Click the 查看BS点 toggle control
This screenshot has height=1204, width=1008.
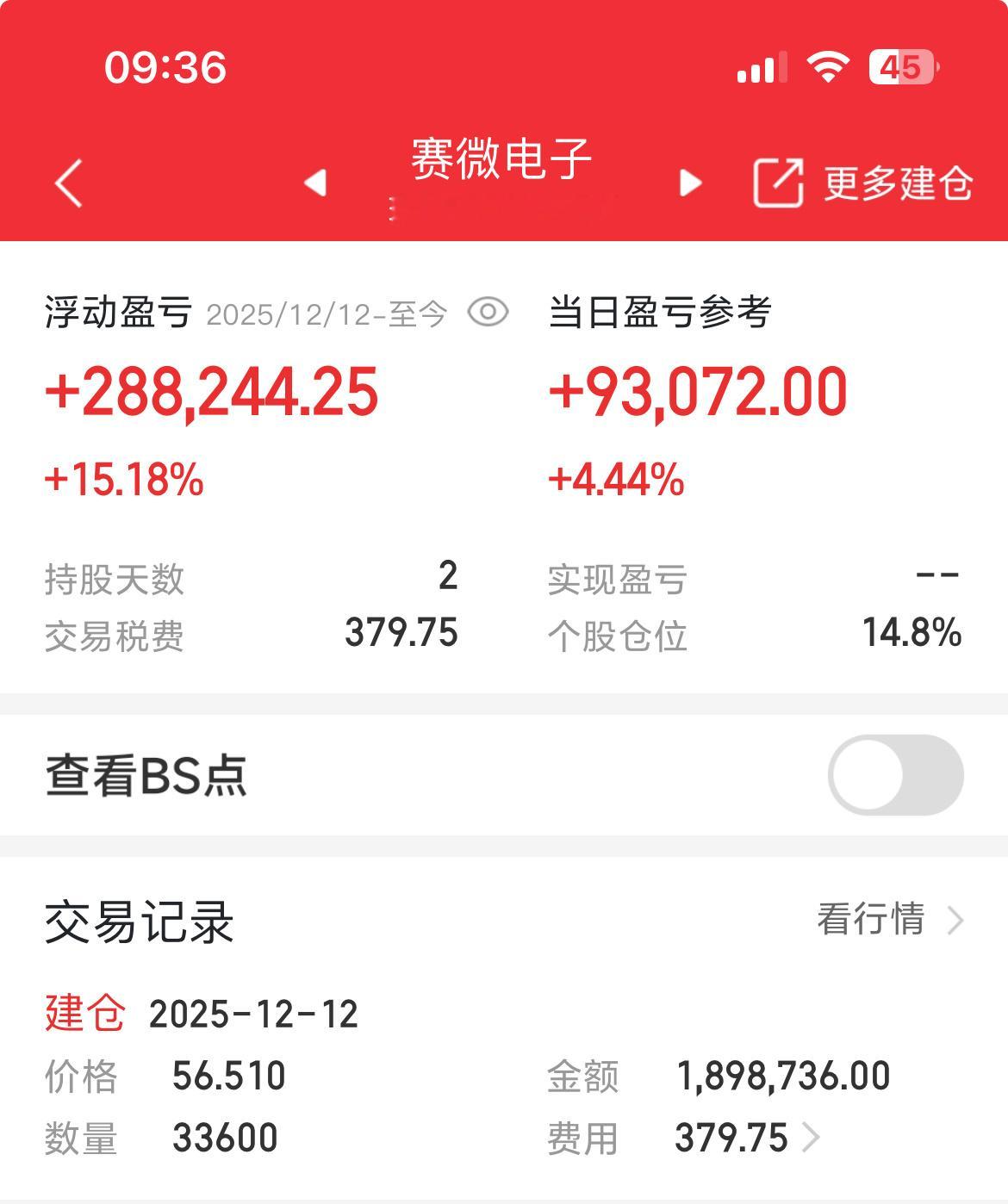[894, 775]
